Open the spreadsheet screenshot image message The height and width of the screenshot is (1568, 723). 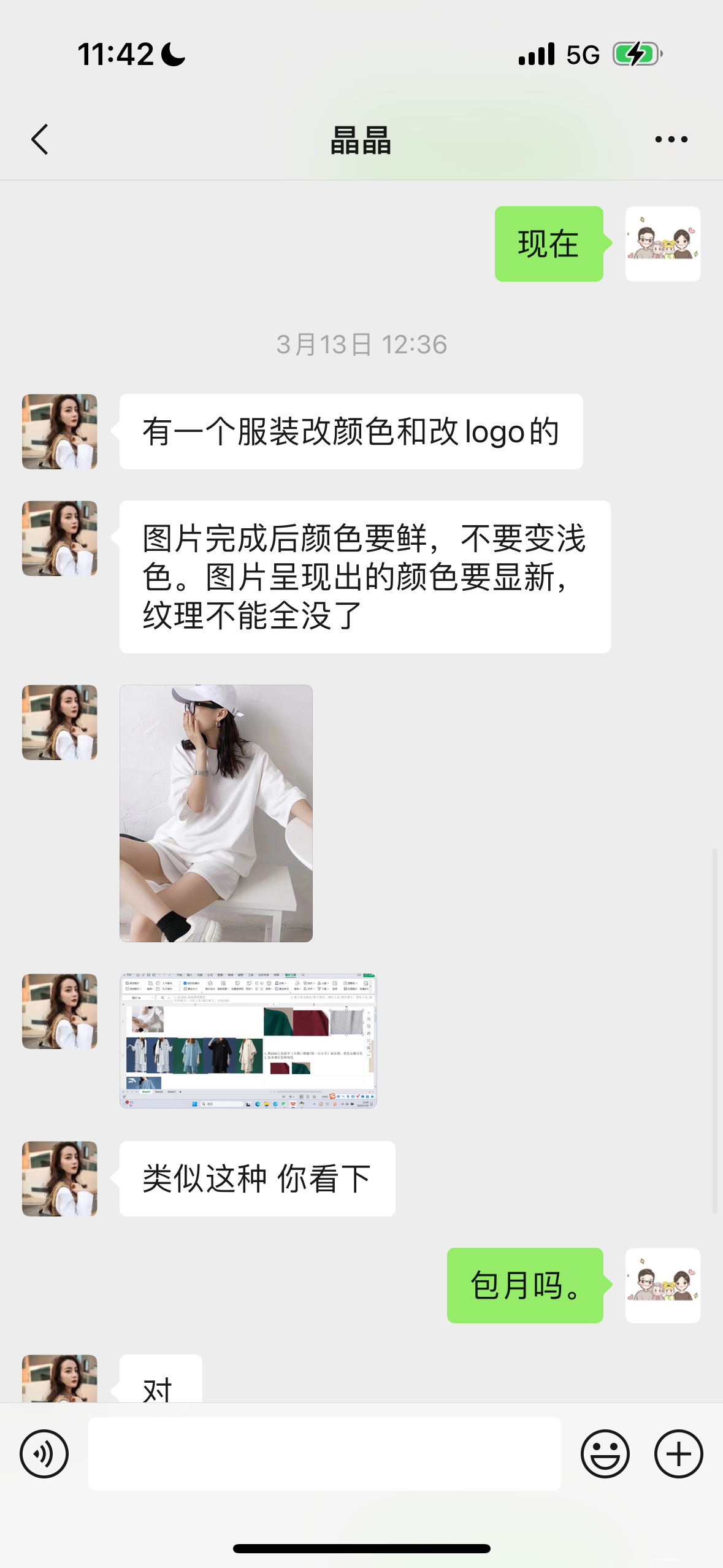[248, 1040]
